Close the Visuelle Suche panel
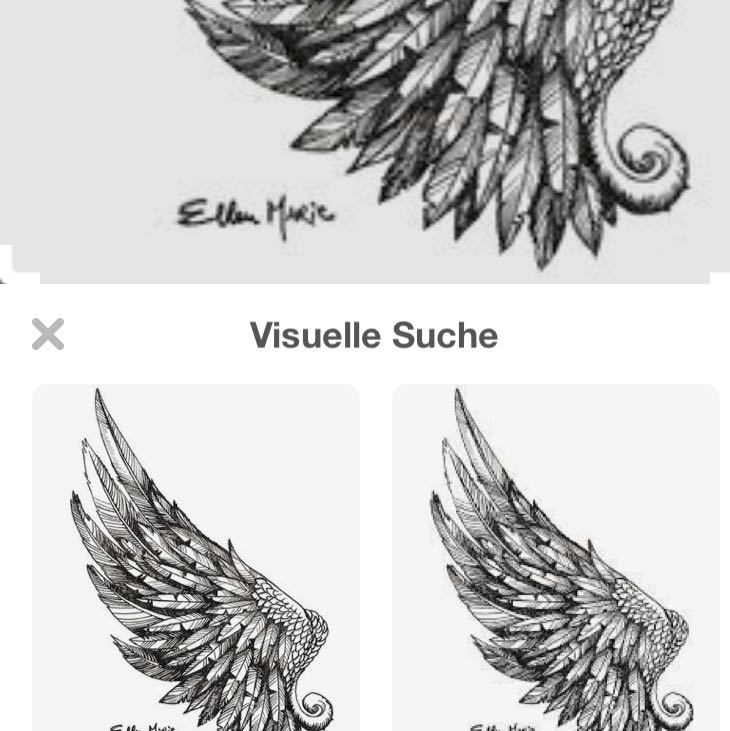This screenshot has height=731, width=730. coord(48,334)
